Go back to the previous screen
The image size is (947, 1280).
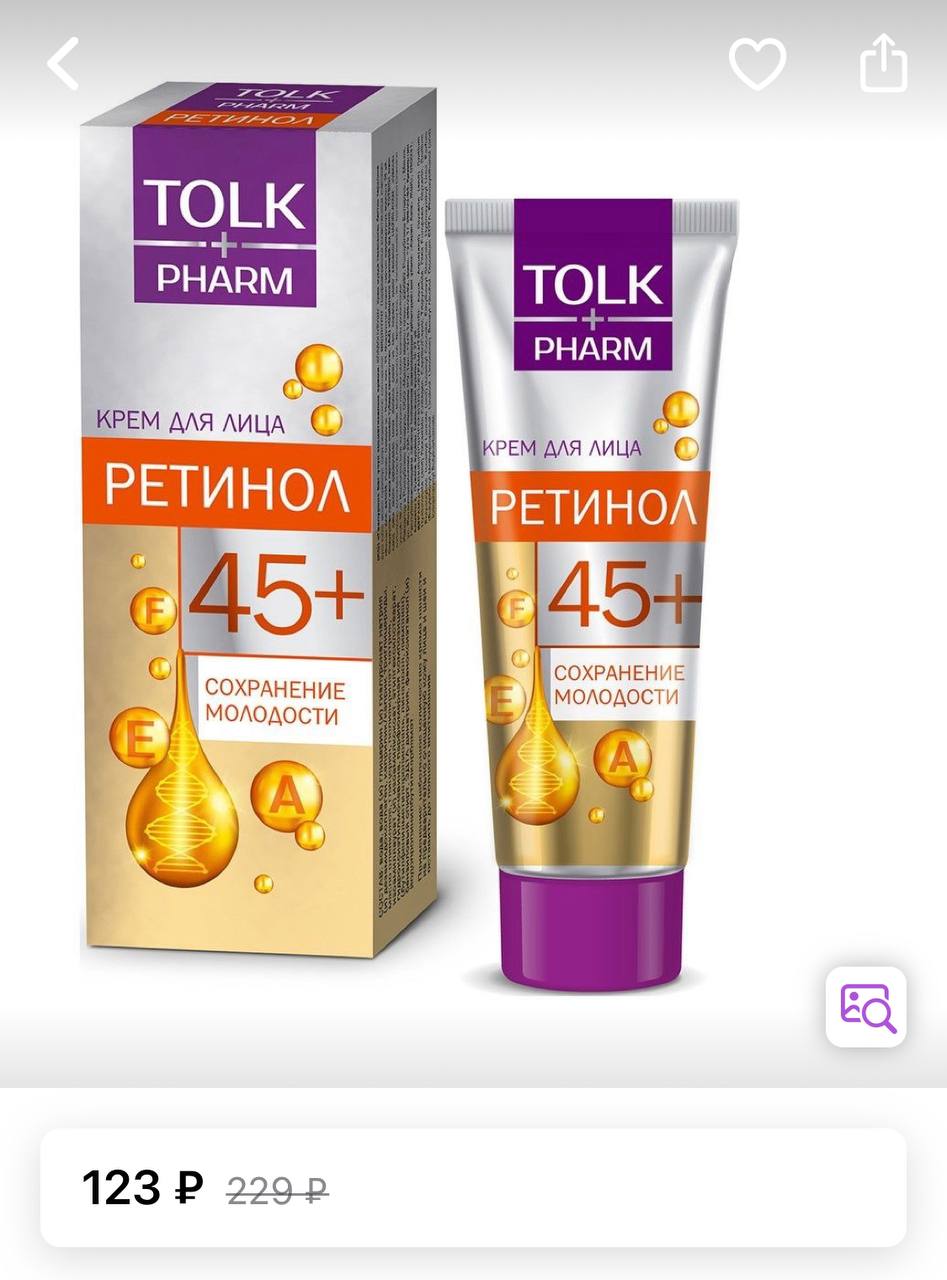point(62,65)
